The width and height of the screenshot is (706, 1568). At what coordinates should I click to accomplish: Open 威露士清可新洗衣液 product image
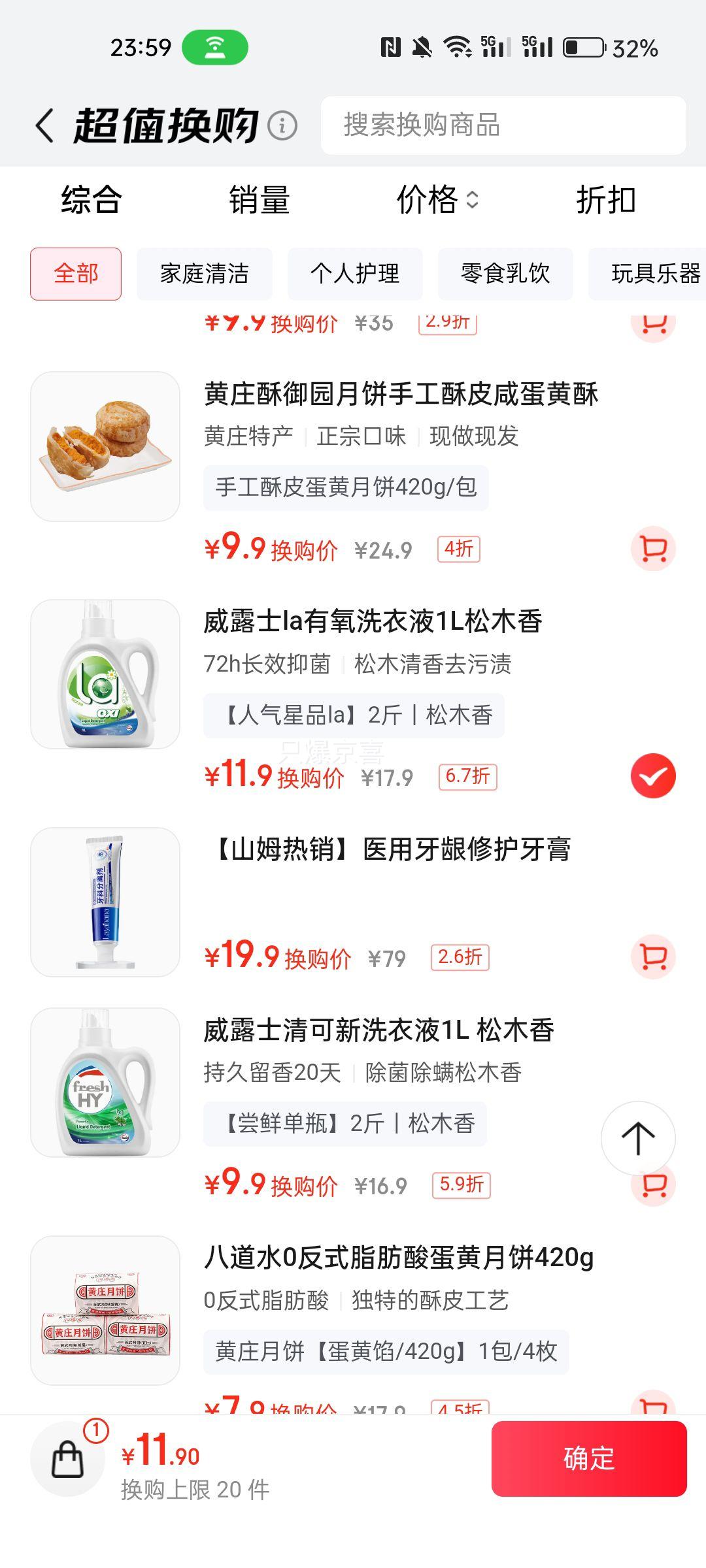tap(105, 1083)
